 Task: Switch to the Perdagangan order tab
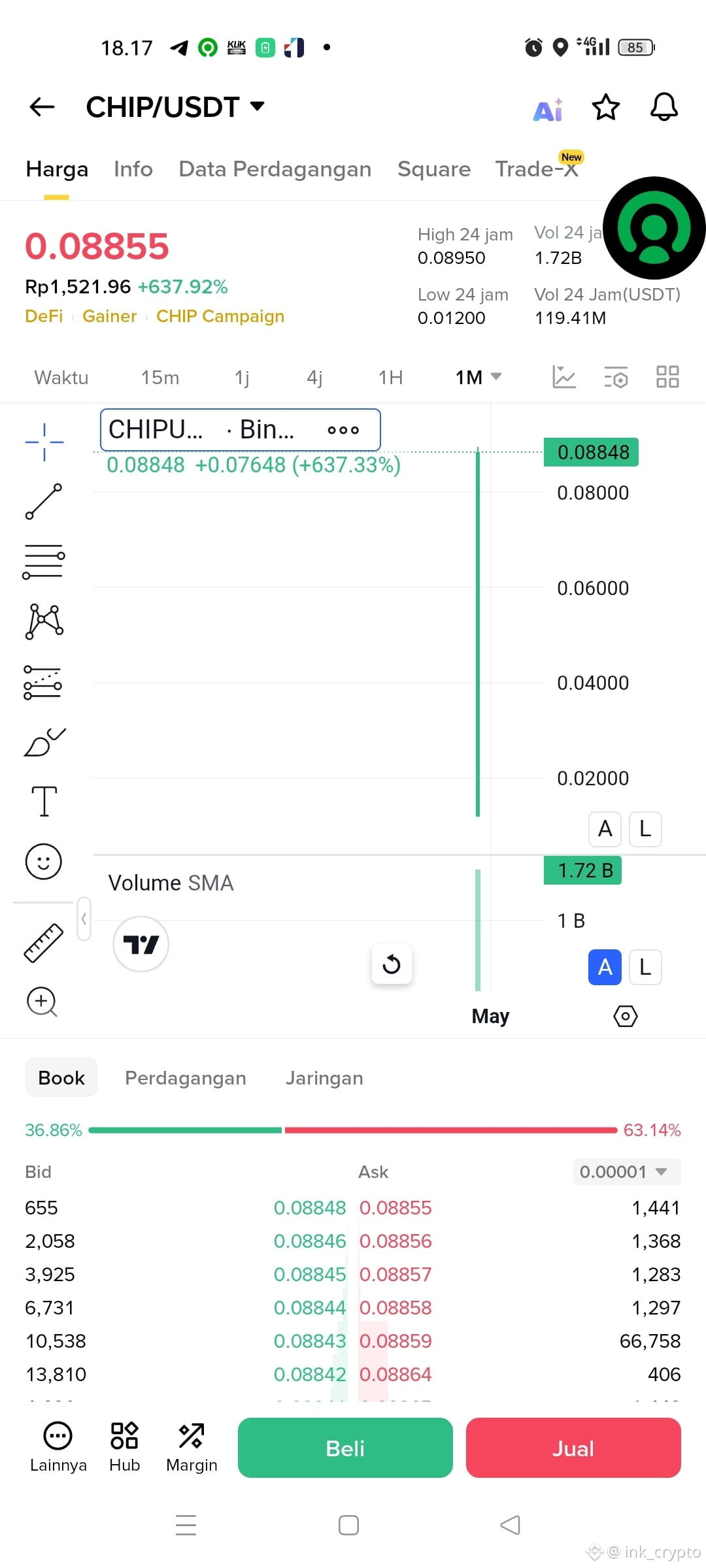[186, 1078]
